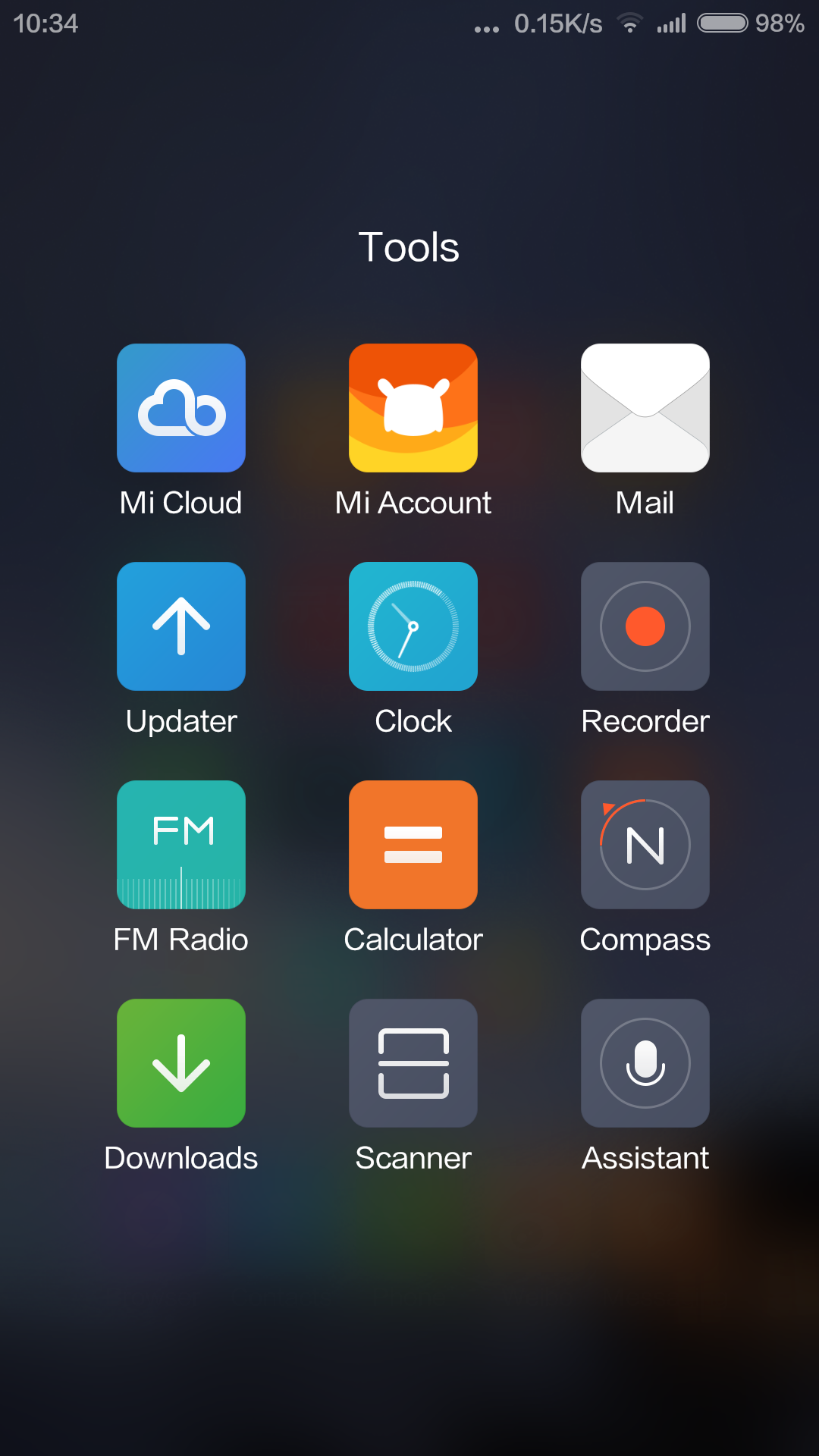Open FM Radio
Screen dimensions: 819x1456
tap(181, 845)
